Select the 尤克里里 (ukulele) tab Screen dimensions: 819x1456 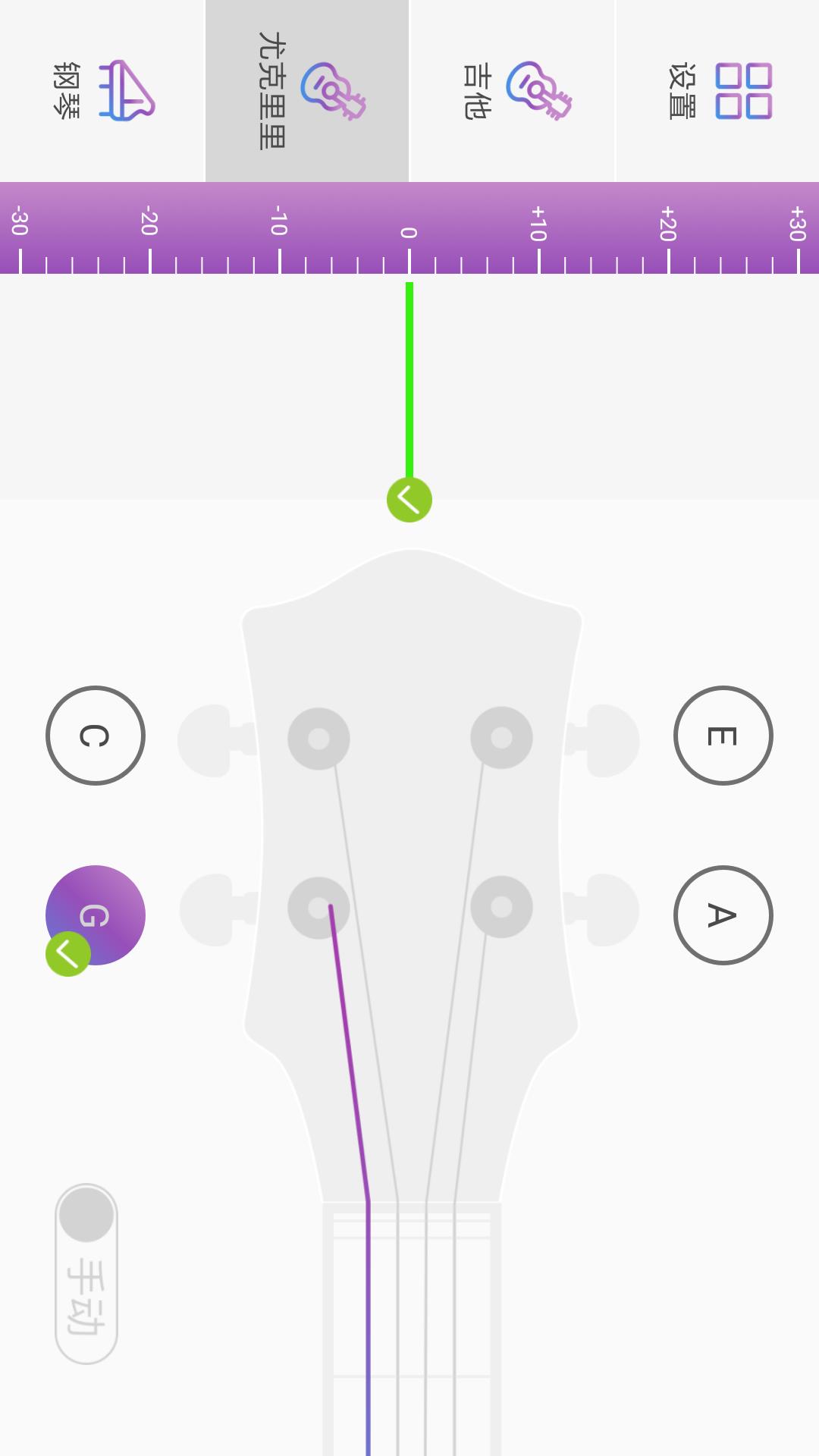point(307,91)
